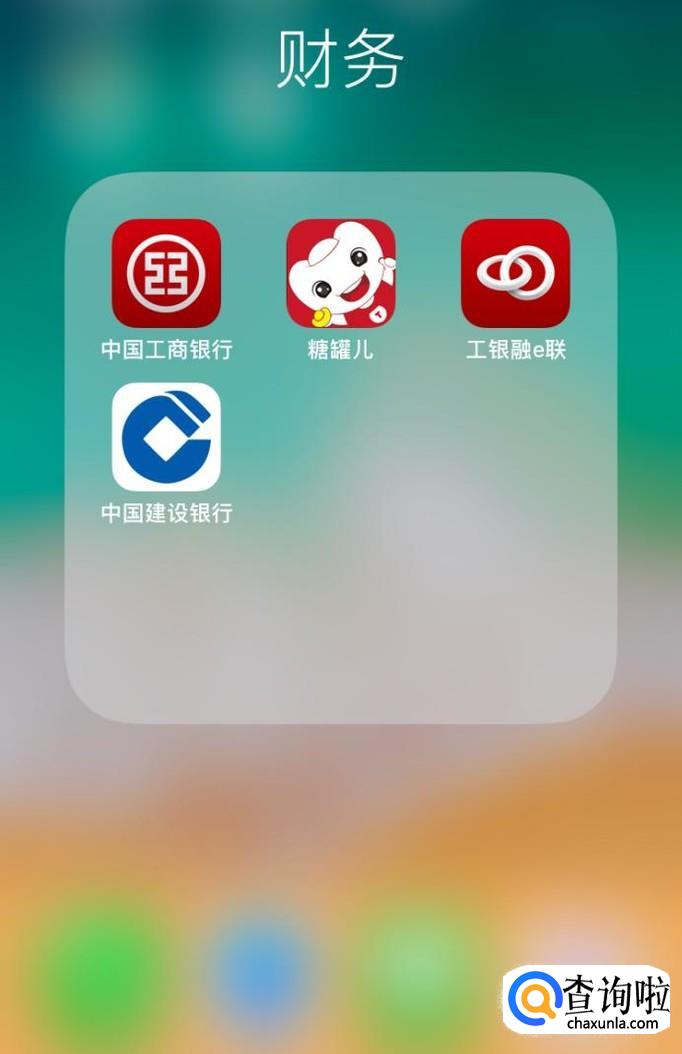Viewport: 682px width, 1054px height.
Task: Launch the 糖罐儿 app
Action: [341, 273]
